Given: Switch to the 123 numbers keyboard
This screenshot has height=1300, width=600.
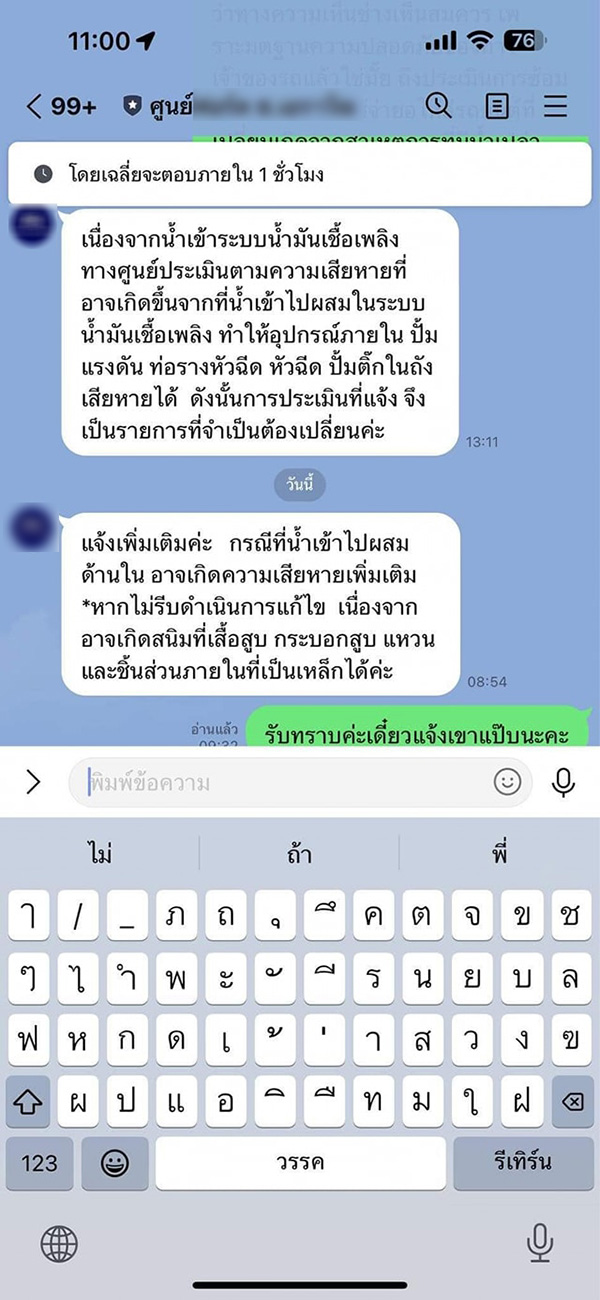Looking at the screenshot, I should tap(40, 1163).
